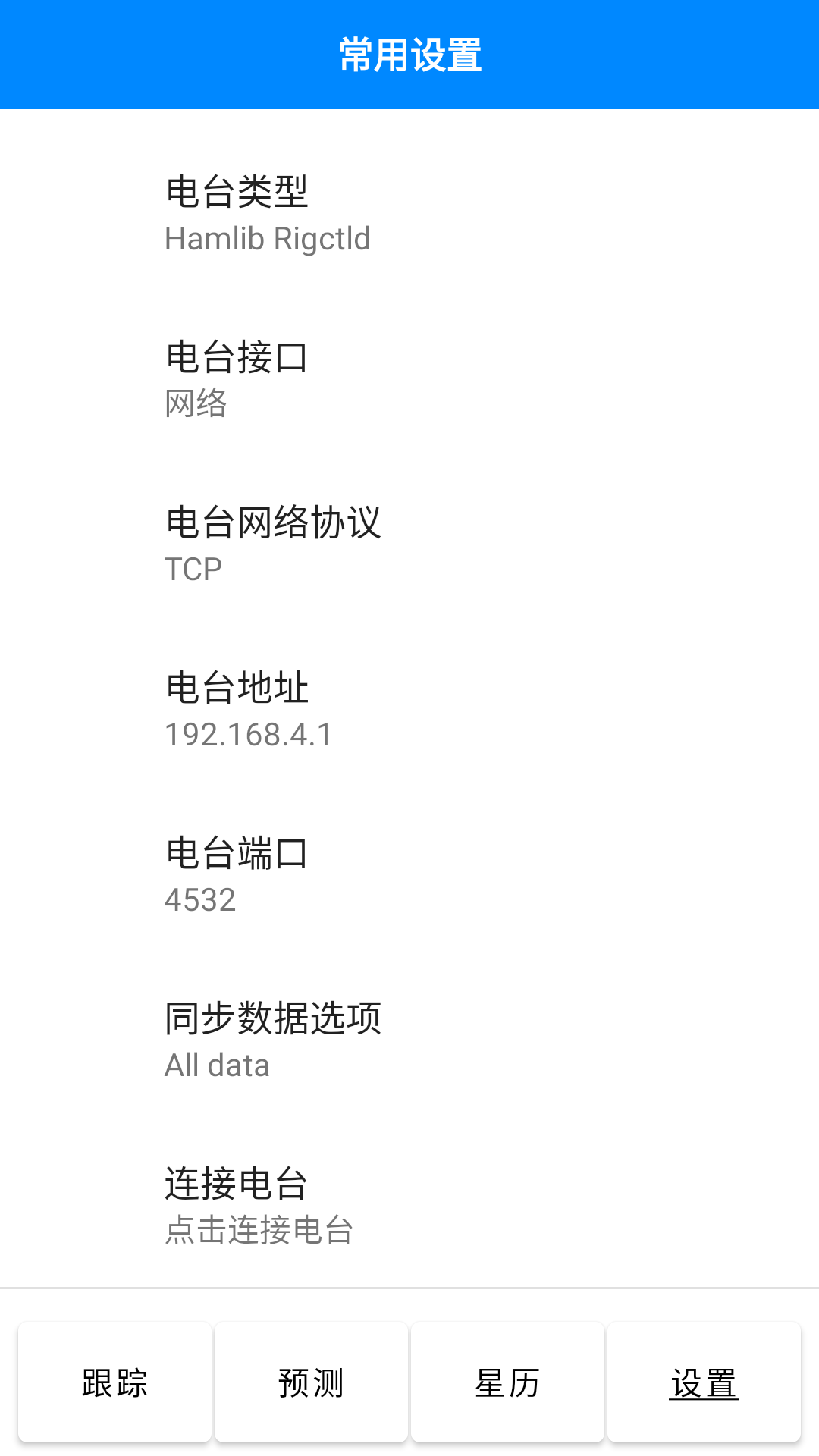Screen dimensions: 819x1456
Task: Edit the 电台端口 port value
Action: point(409,875)
